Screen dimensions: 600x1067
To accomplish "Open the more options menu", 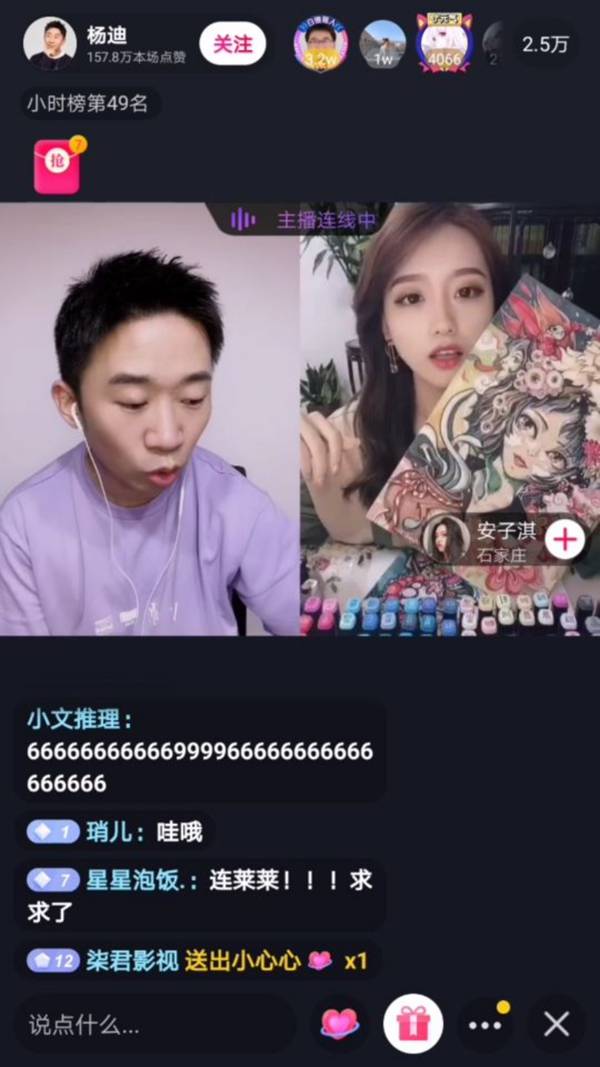I will [485, 1024].
